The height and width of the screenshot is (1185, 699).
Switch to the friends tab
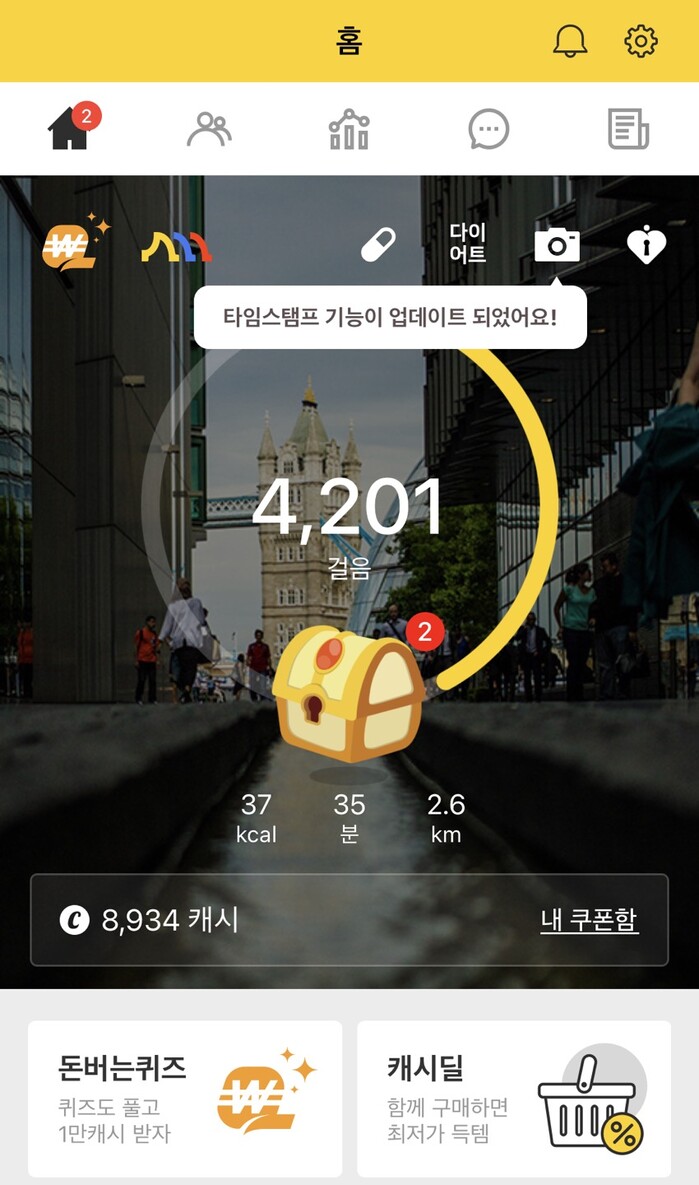(209, 130)
